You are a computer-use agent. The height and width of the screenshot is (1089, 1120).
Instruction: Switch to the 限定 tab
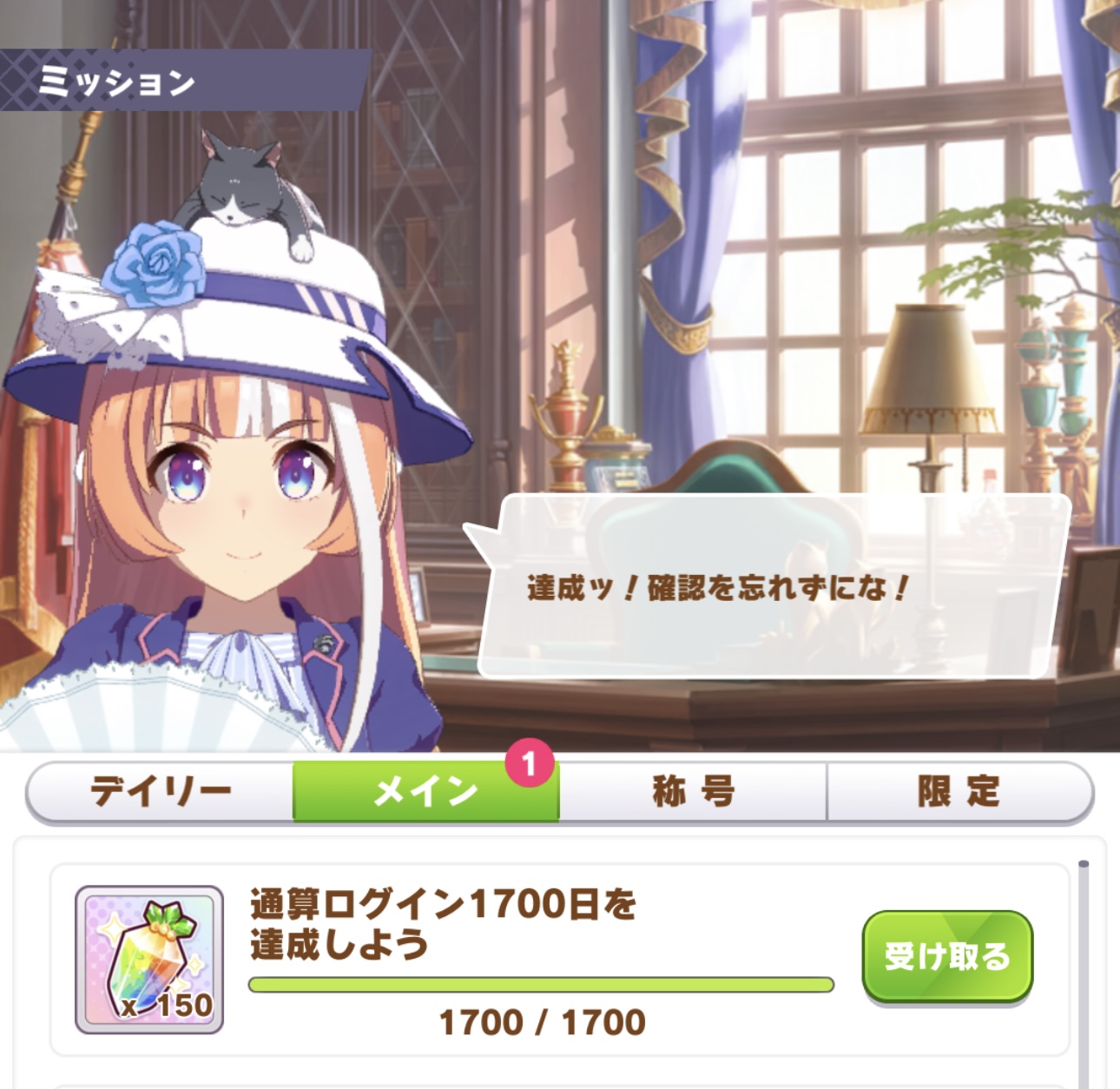[x=959, y=791]
